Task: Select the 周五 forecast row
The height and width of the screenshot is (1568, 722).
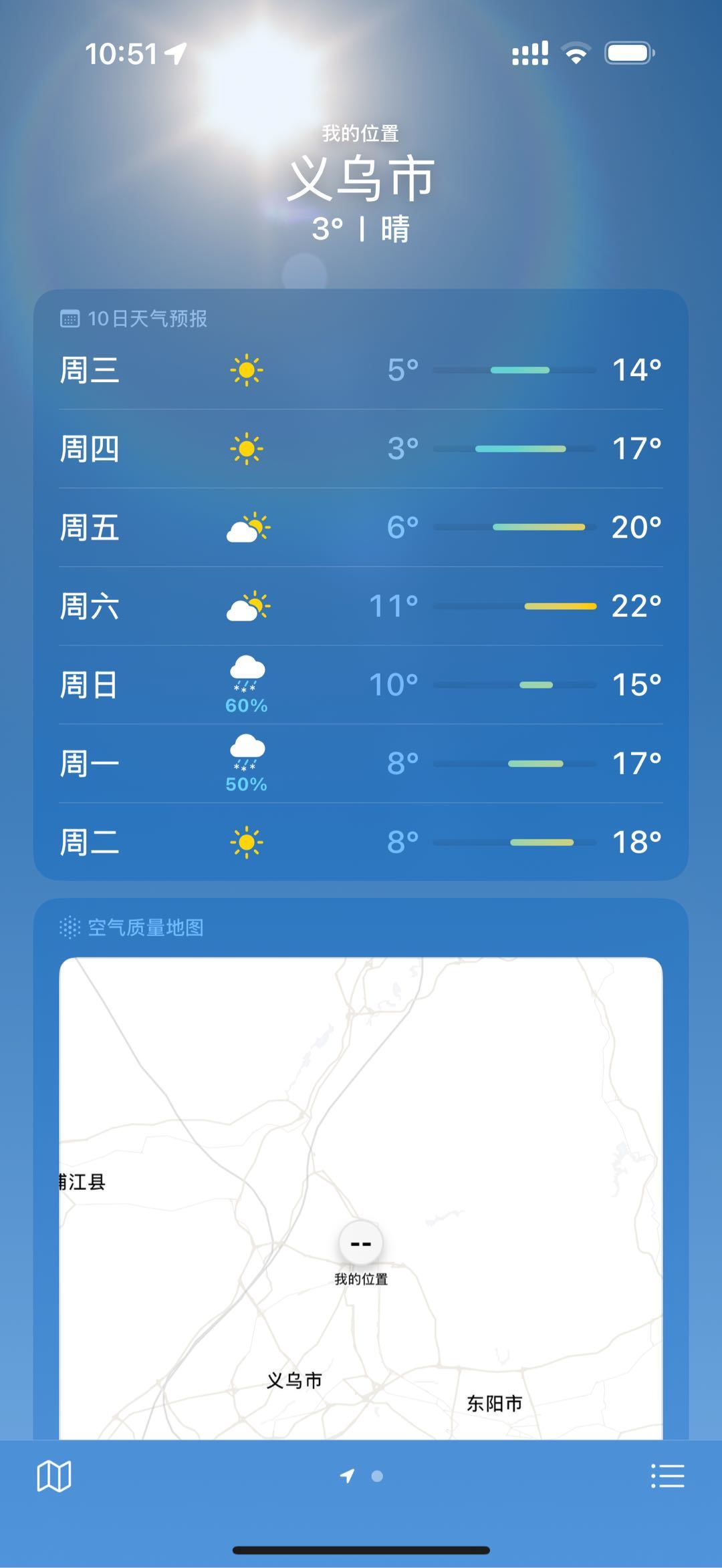Action: 361,528
